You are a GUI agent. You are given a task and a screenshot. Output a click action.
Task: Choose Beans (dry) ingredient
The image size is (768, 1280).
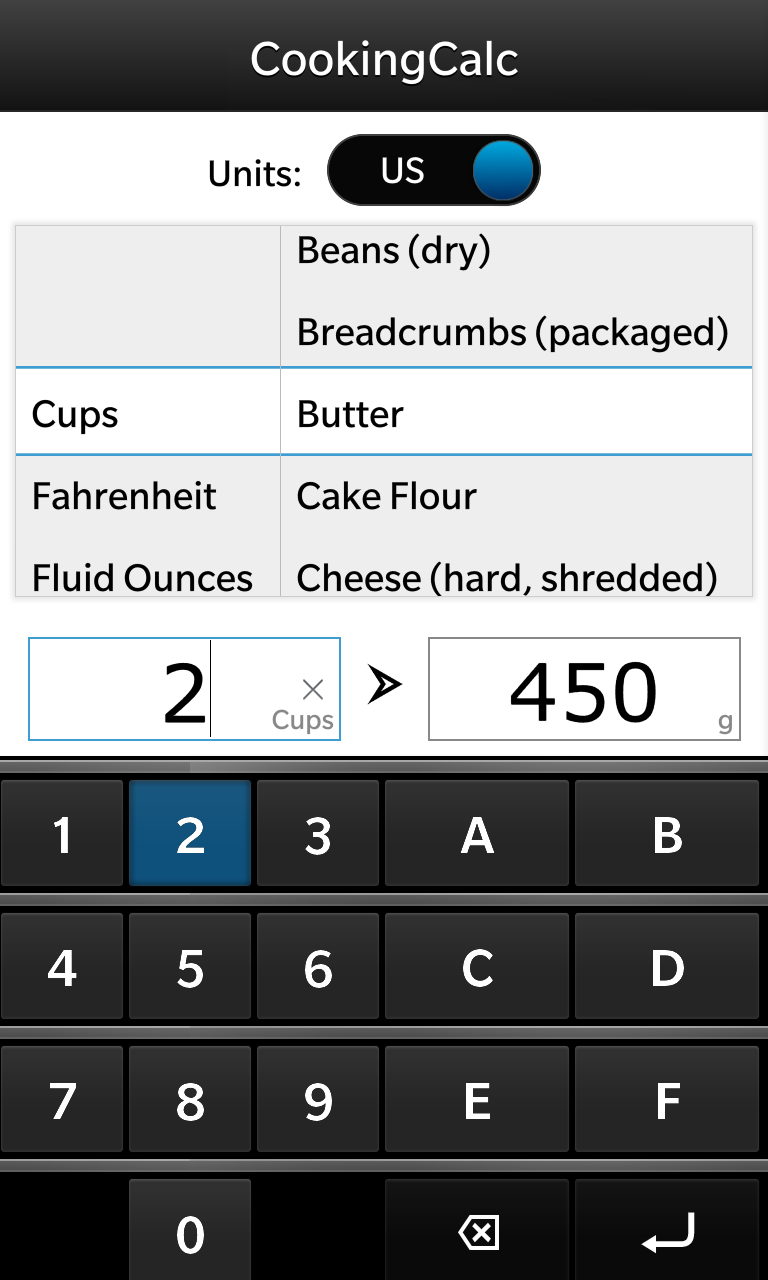394,250
